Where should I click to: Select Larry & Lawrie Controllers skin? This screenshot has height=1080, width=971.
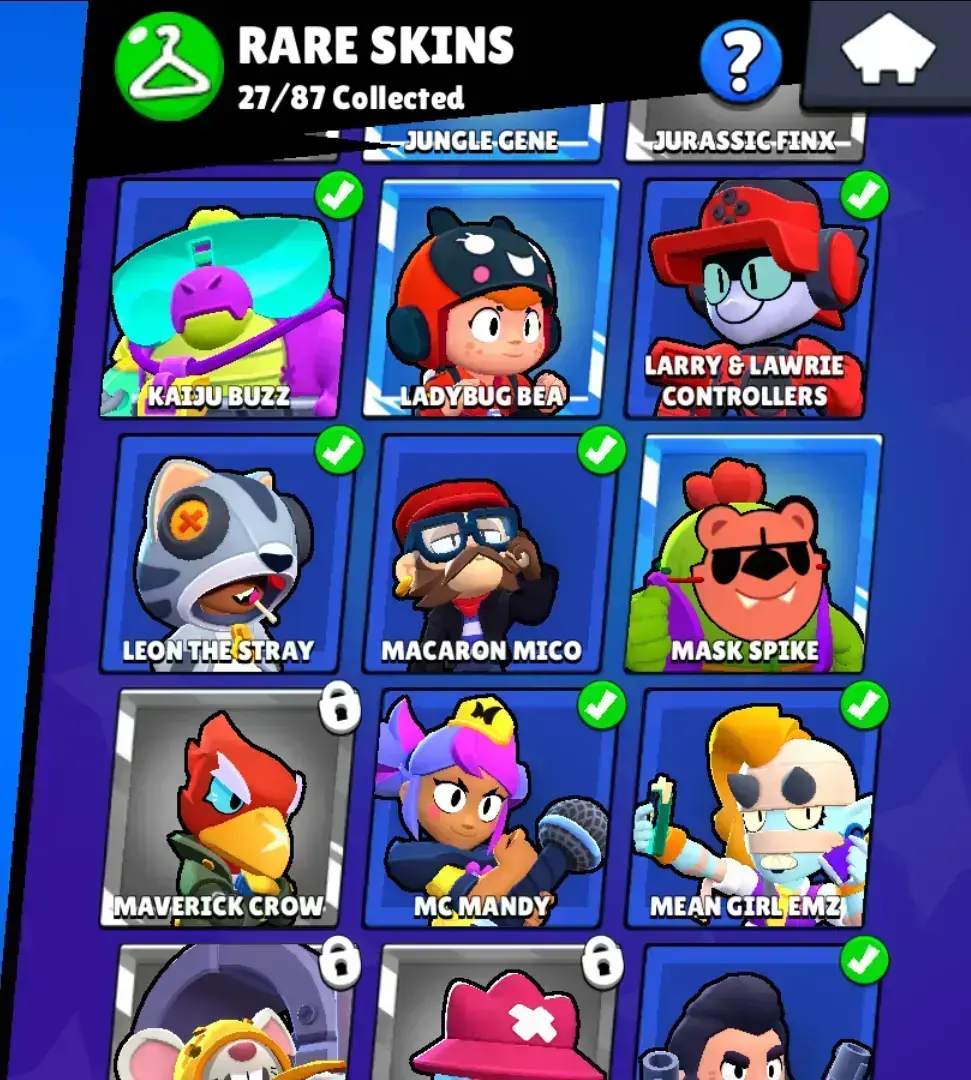(x=752, y=300)
